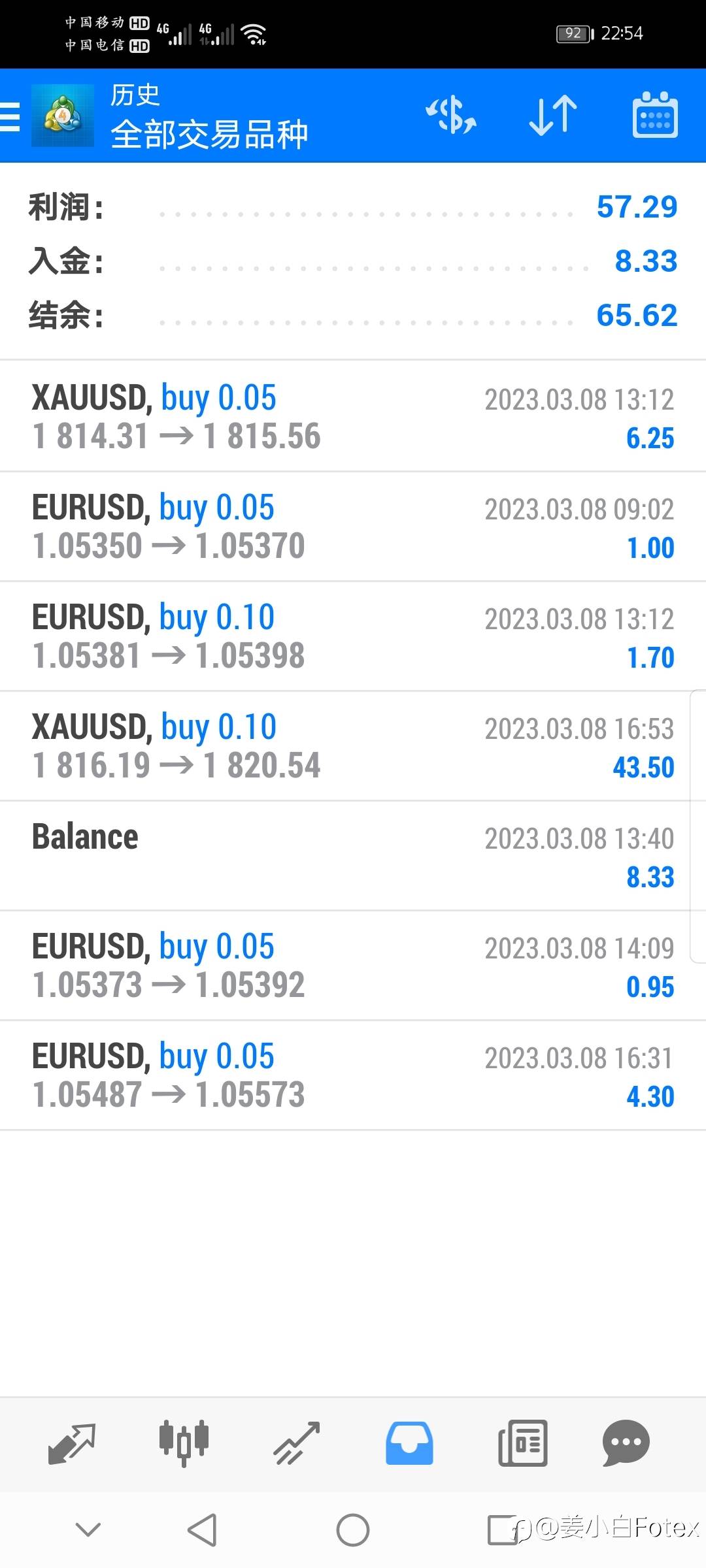
Task: Open EURUSD trade closed at 16:31
Action: pos(353,1075)
